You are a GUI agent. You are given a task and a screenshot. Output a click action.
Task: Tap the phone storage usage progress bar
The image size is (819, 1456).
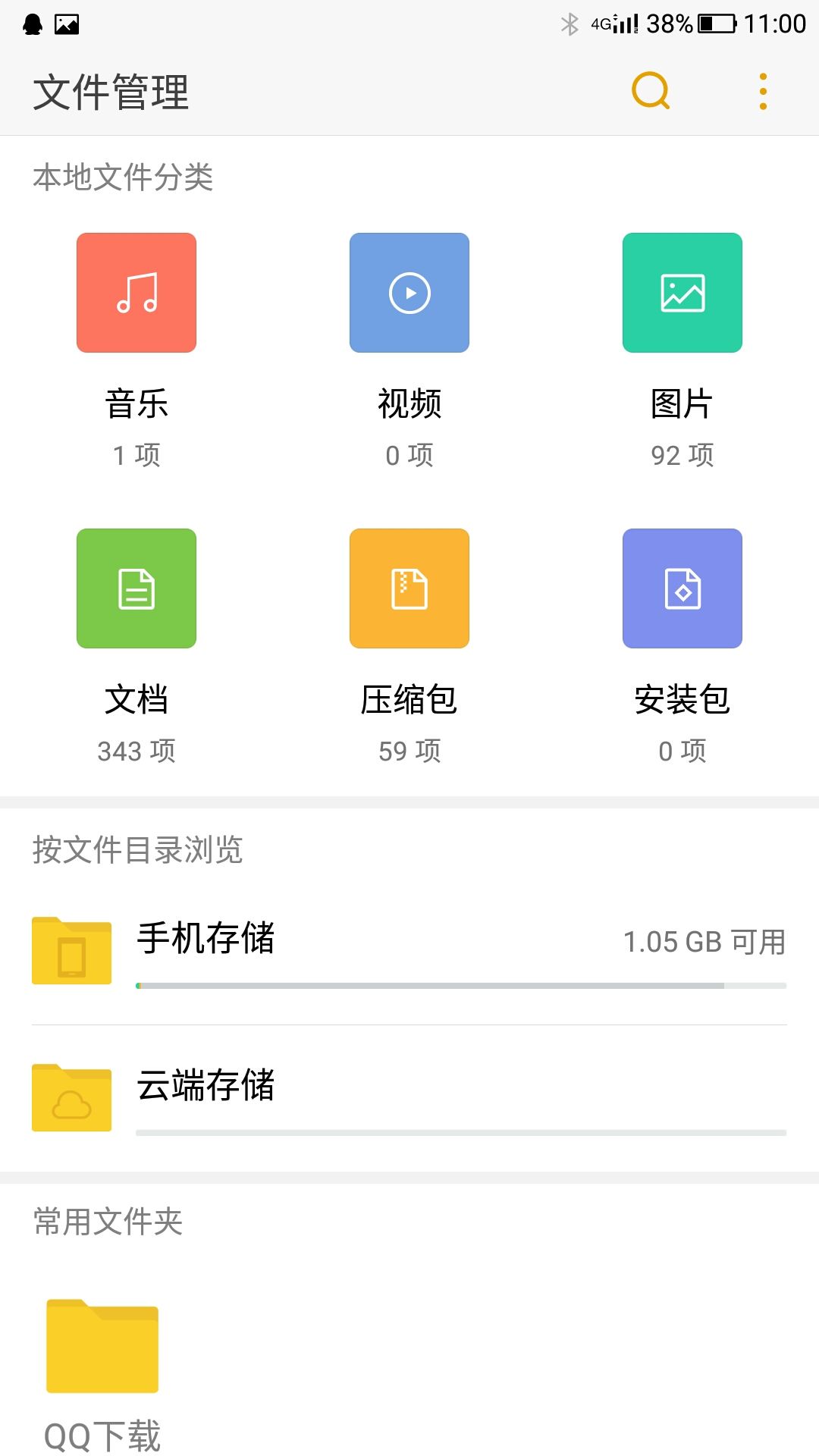pos(461,984)
